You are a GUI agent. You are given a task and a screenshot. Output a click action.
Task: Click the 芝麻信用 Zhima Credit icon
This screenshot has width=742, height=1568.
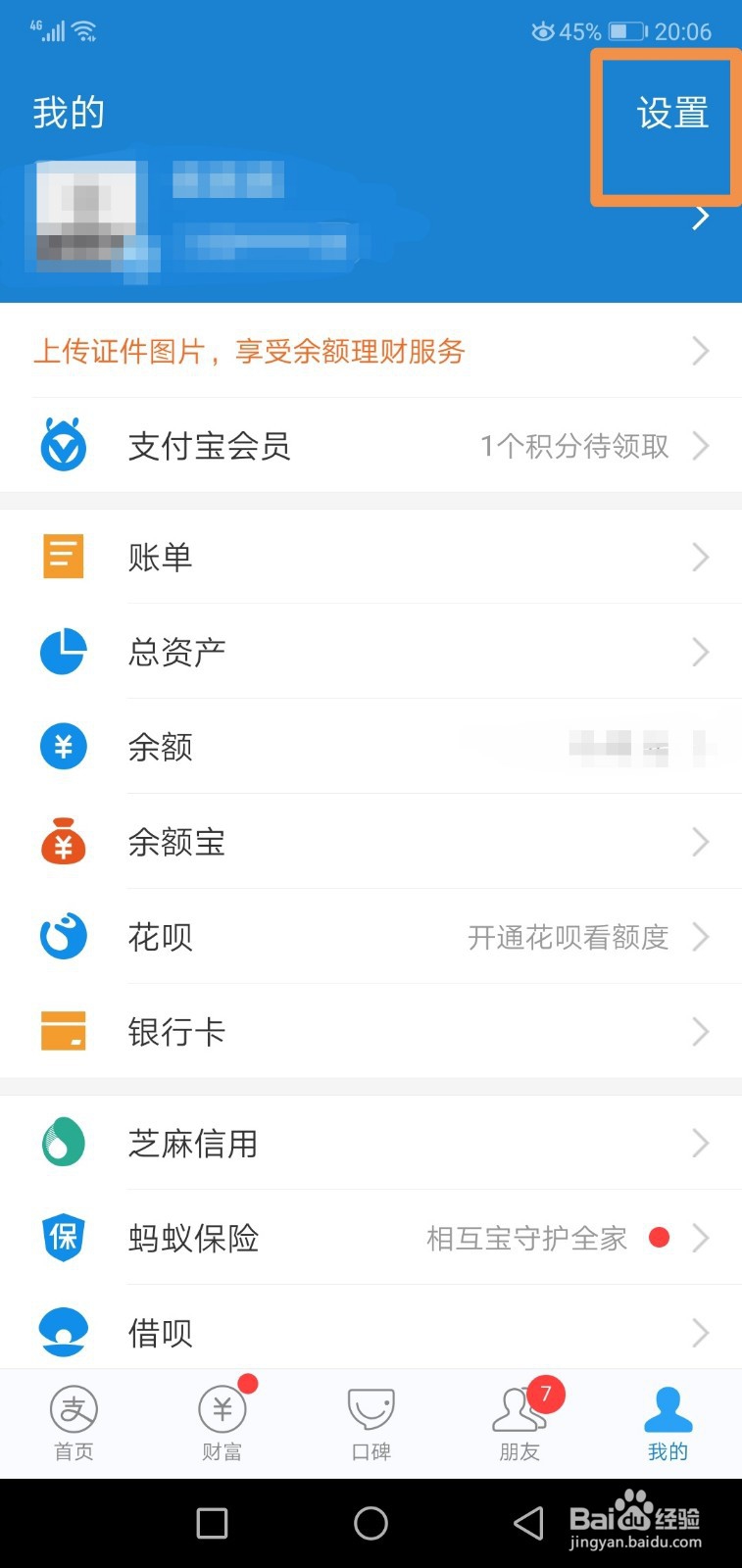pos(63,1143)
